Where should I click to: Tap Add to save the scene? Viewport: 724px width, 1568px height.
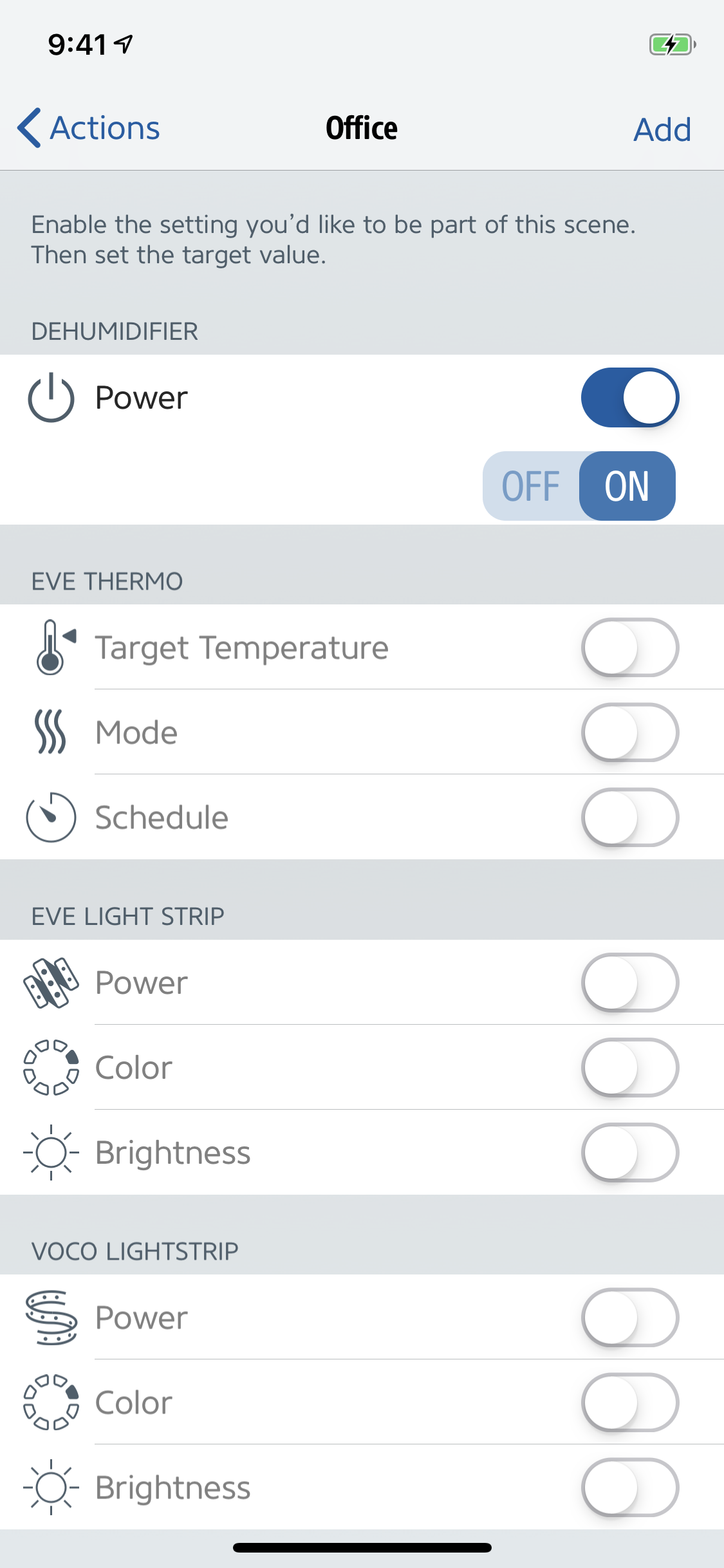point(662,129)
